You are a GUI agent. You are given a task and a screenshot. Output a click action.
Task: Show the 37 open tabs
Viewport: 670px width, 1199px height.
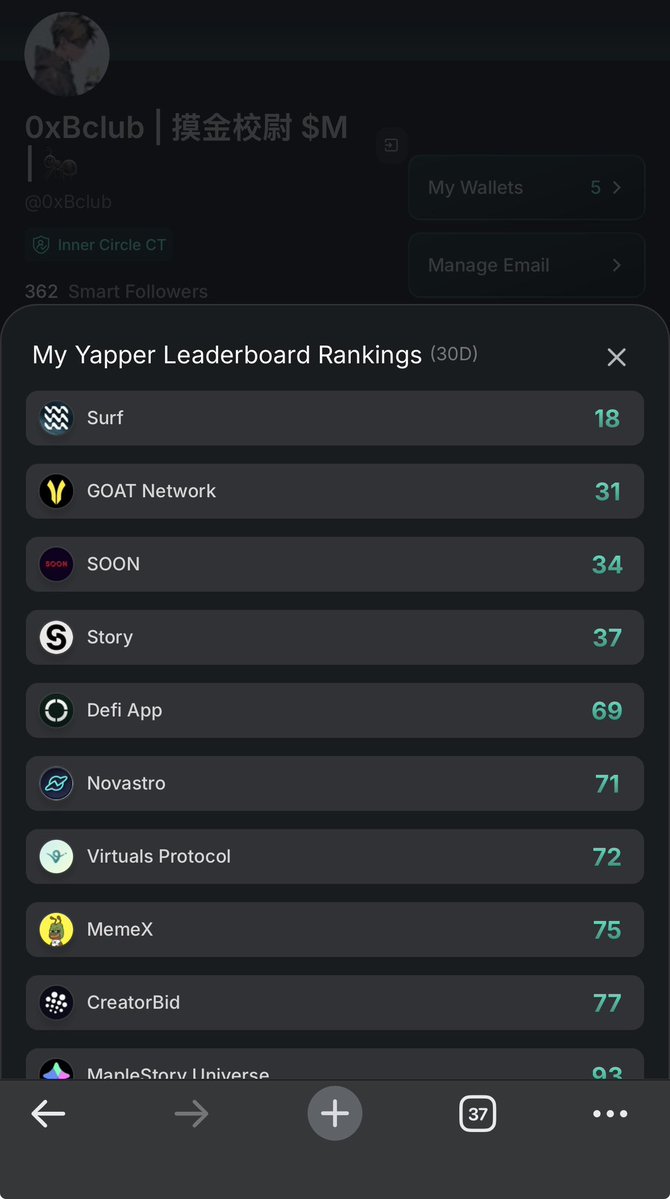click(x=478, y=1113)
